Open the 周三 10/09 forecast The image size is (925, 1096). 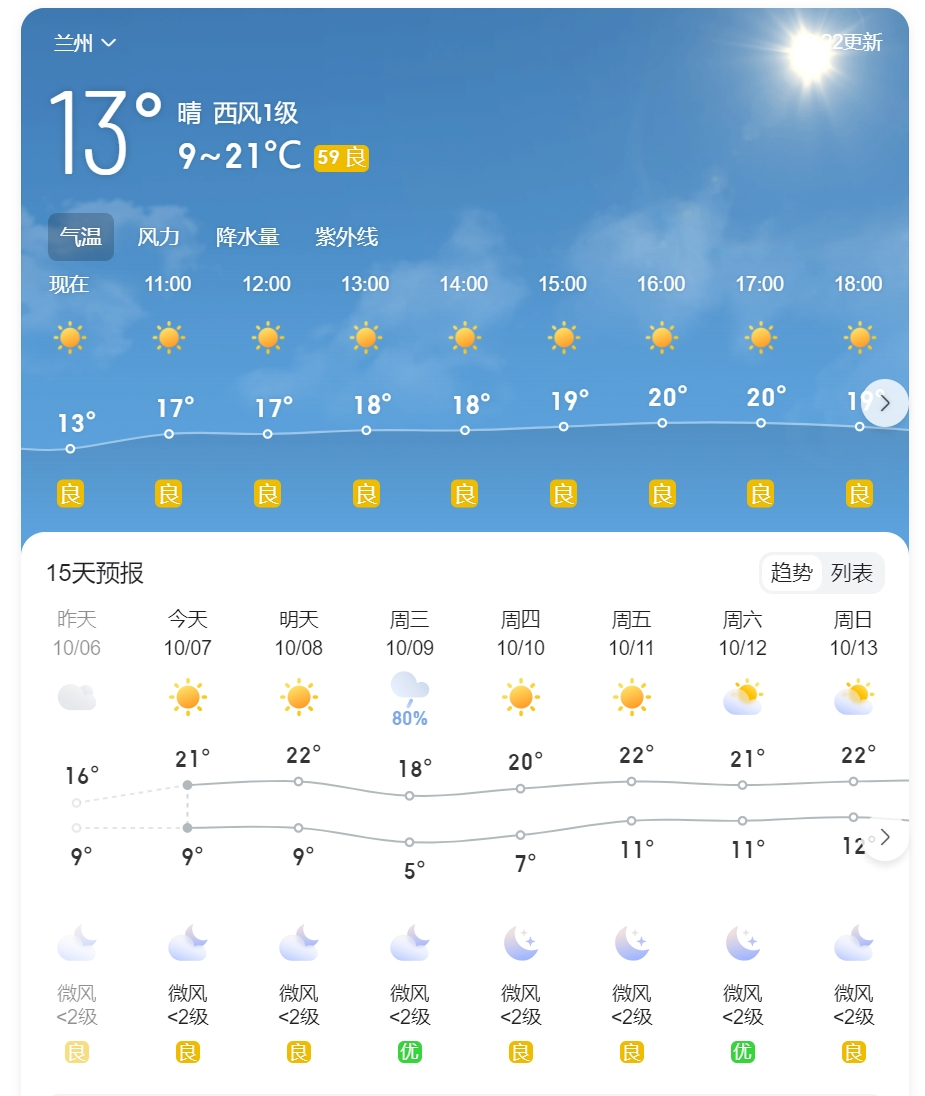click(410, 634)
